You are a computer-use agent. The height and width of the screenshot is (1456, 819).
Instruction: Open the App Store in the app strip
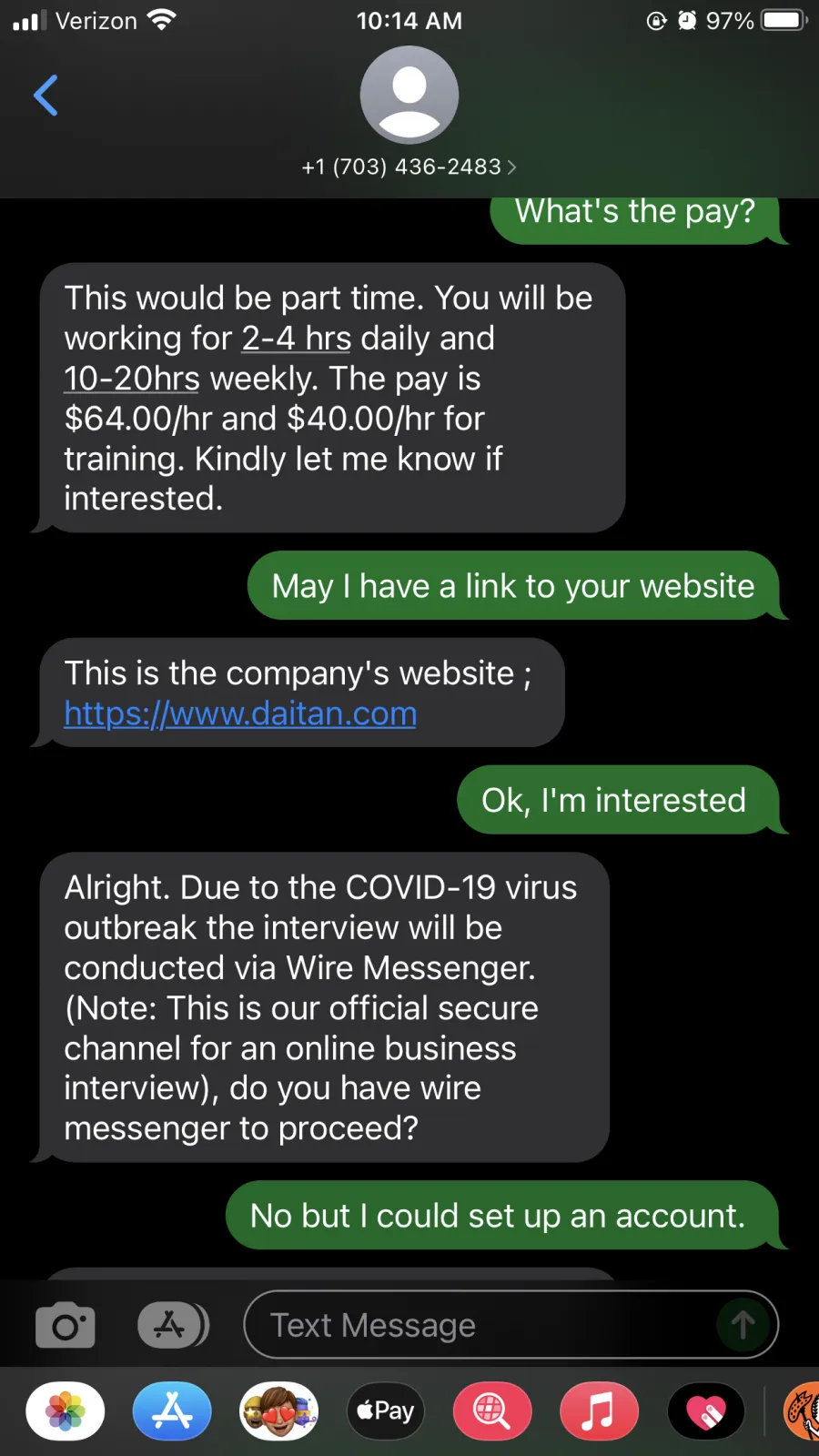tap(172, 1411)
